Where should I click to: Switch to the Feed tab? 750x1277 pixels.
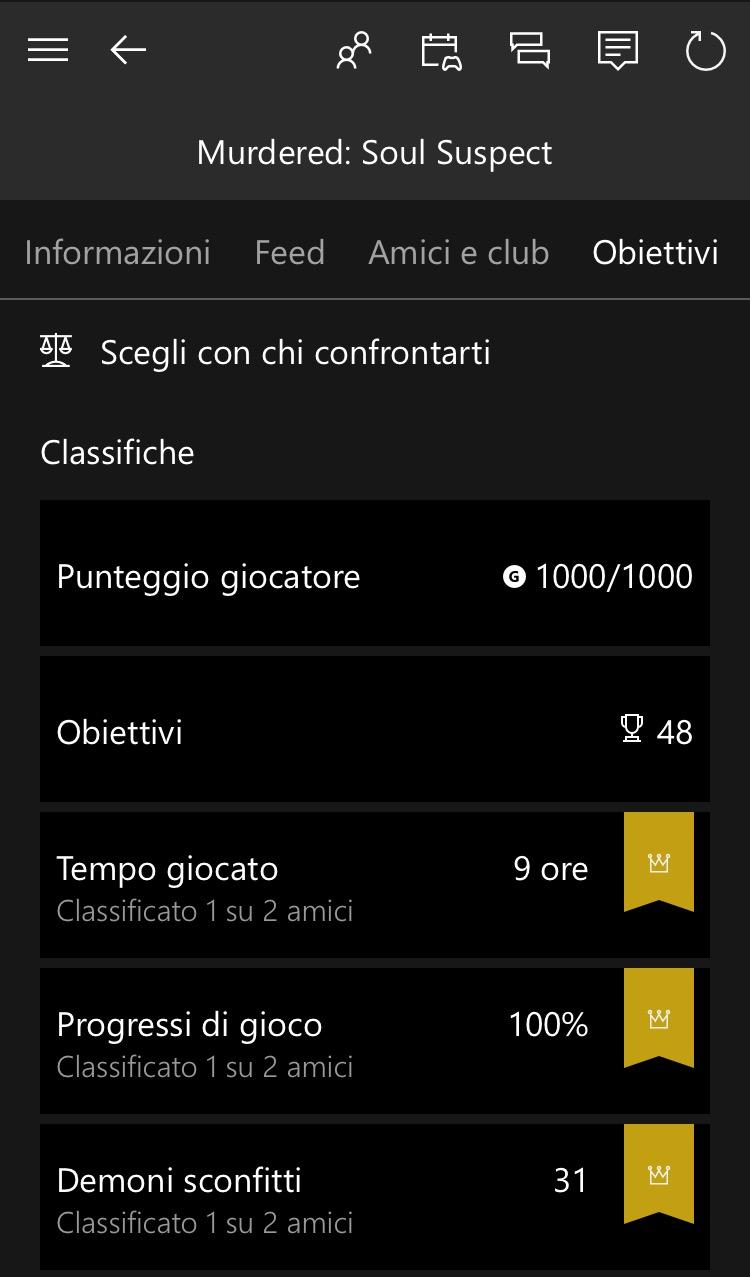pos(289,252)
